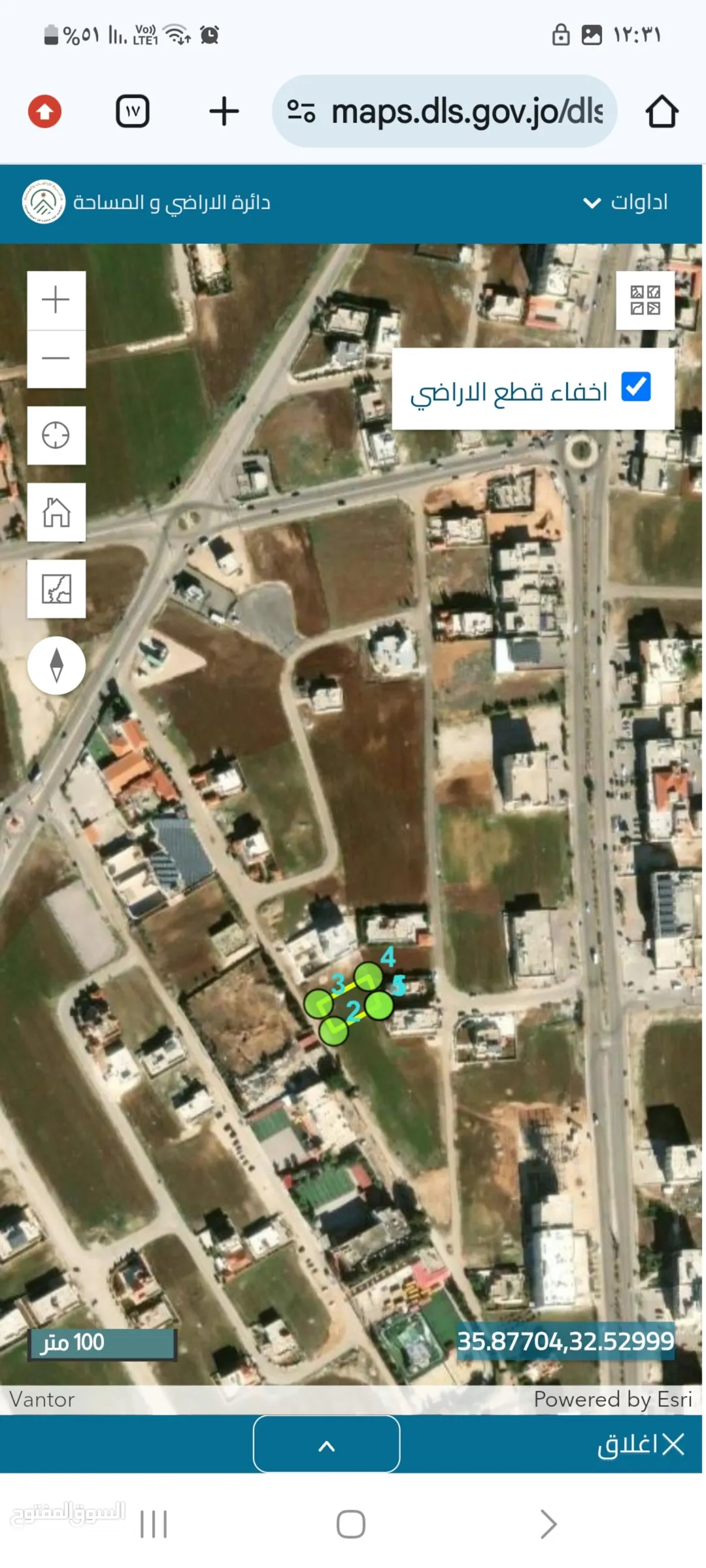
Task: Open the measurement tool
Action: (56, 588)
